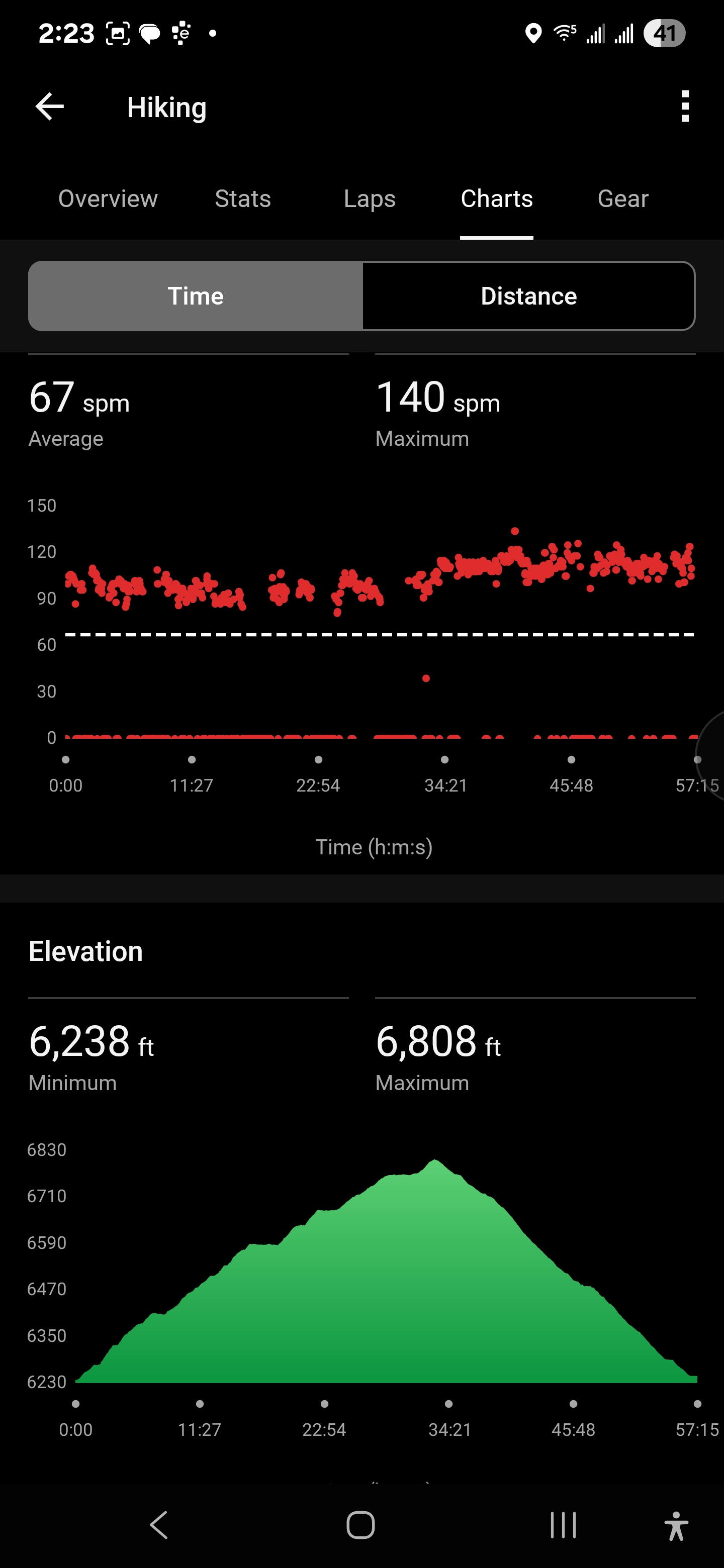Open the three-dot overflow menu

[685, 107]
